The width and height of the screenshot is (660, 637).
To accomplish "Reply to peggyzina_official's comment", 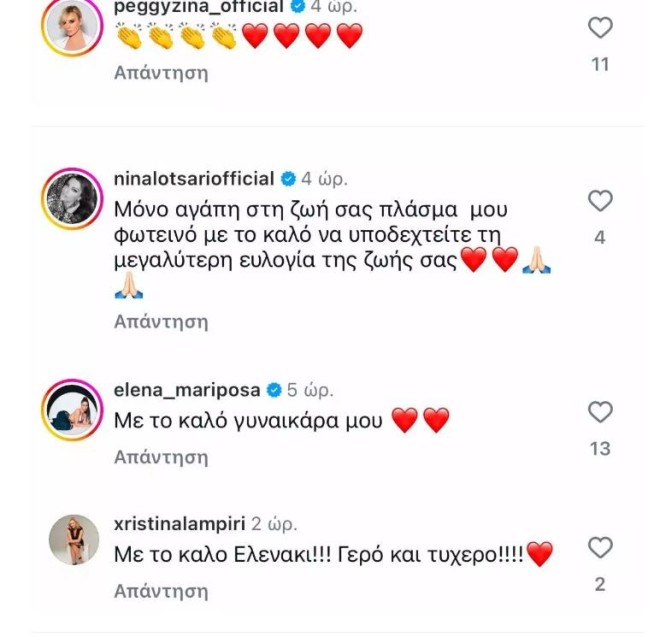I will click(x=161, y=72).
